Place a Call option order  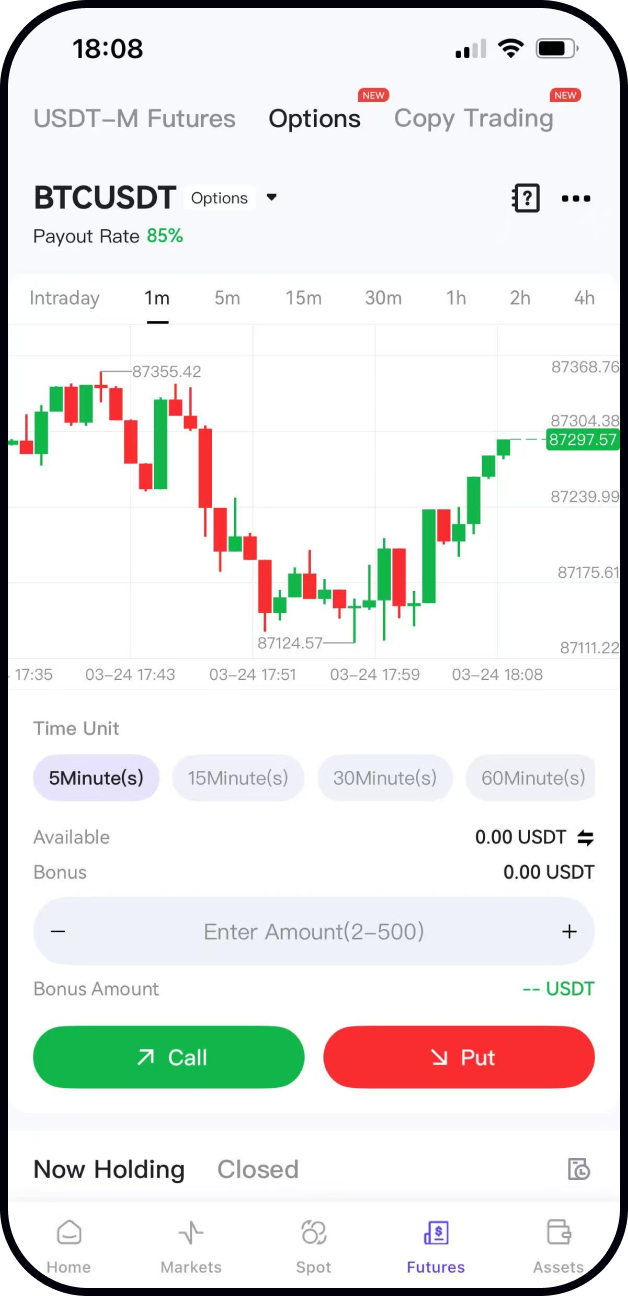tap(169, 1057)
